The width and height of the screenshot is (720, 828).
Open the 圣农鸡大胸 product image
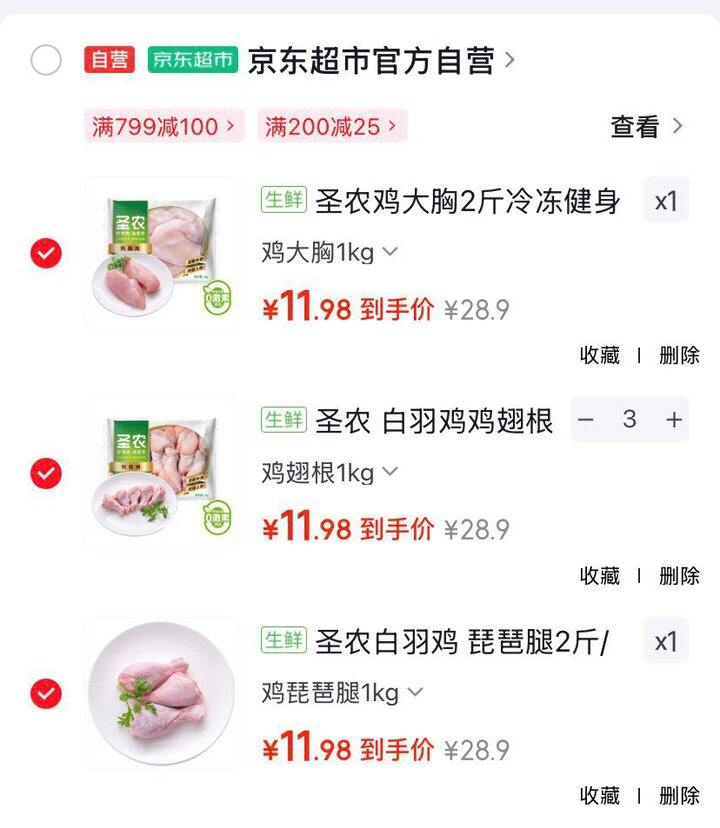point(161,253)
